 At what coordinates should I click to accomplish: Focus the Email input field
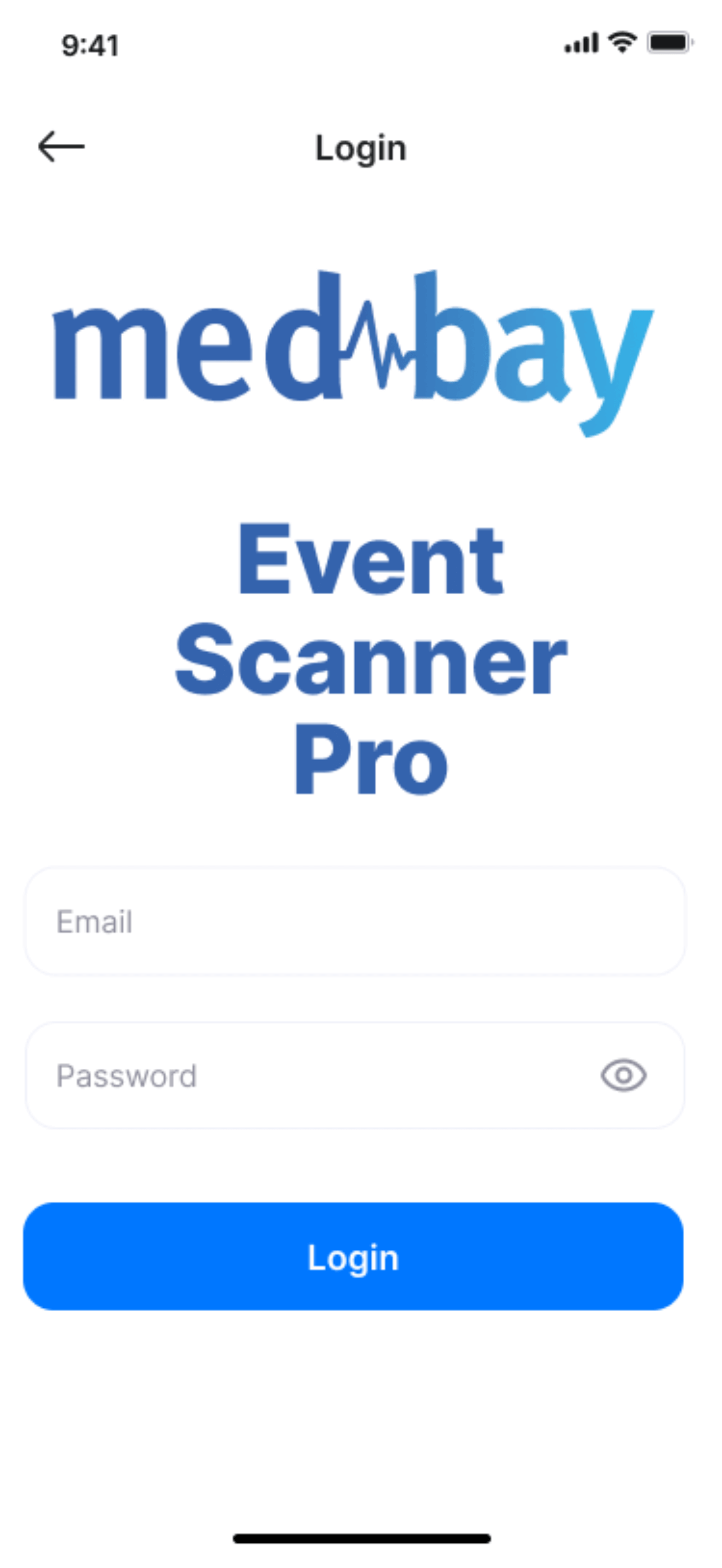(354, 922)
